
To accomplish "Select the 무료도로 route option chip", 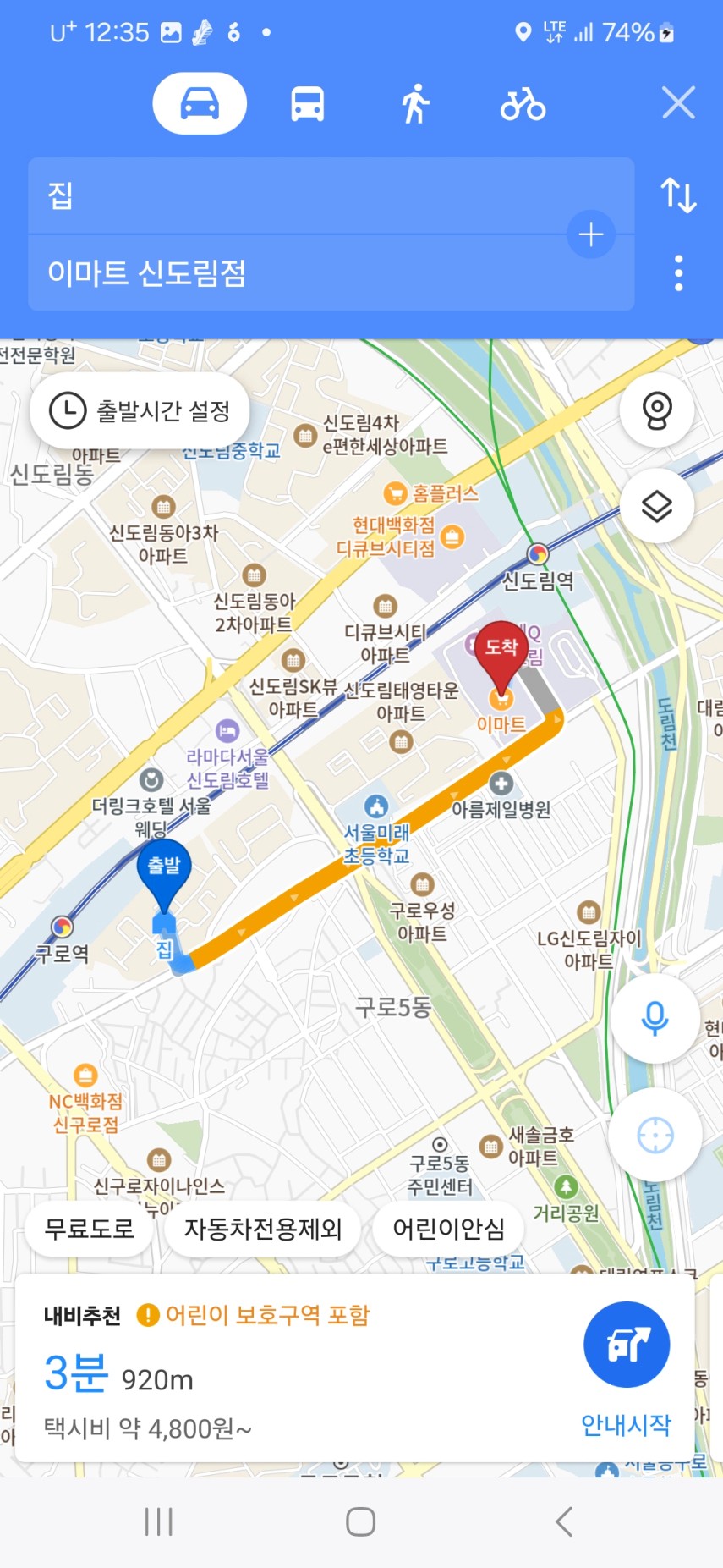I will [x=90, y=1228].
